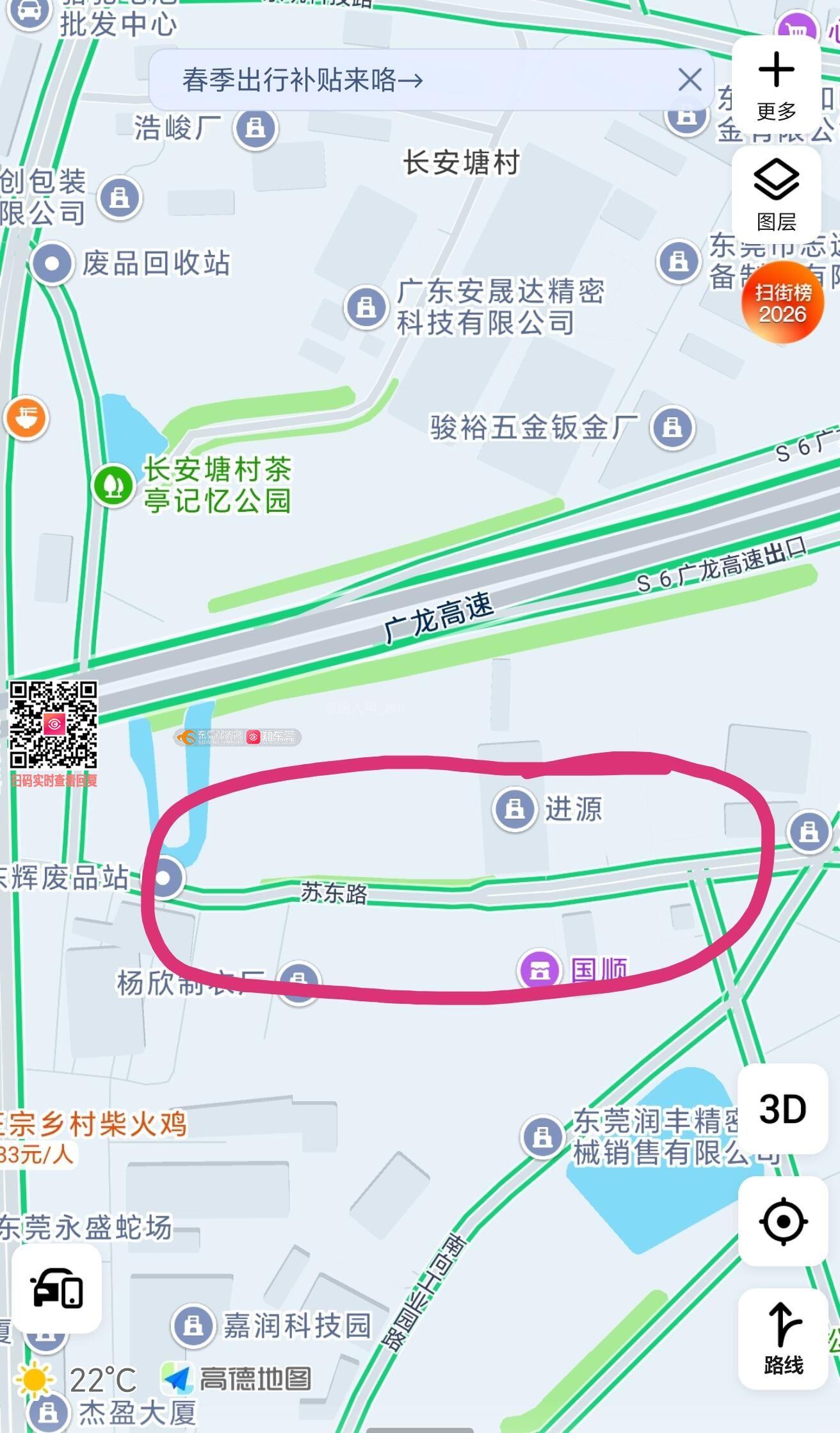
Task: Select the 国顺 shop marker
Action: [x=539, y=970]
